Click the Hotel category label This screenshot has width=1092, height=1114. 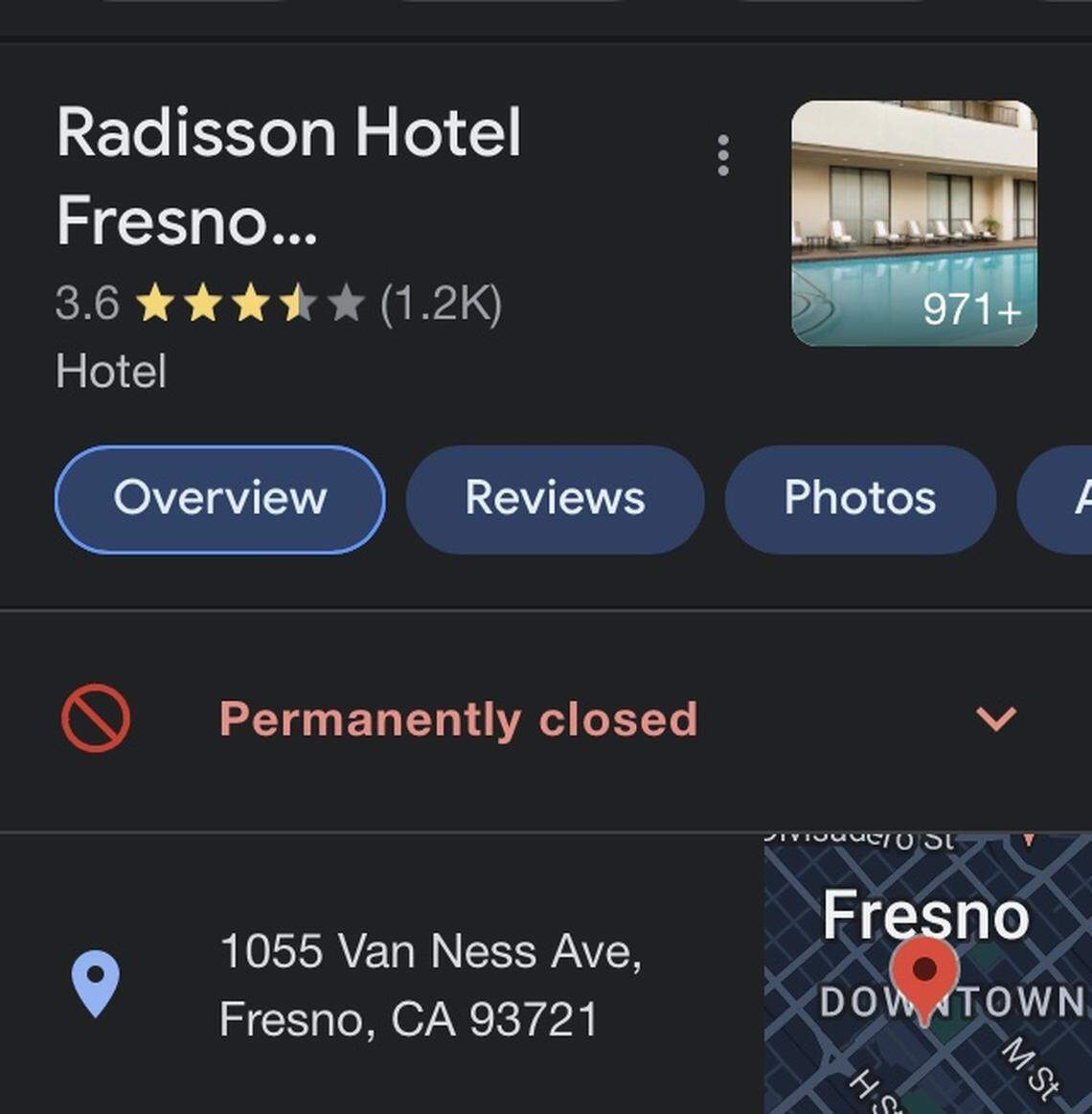tap(112, 372)
